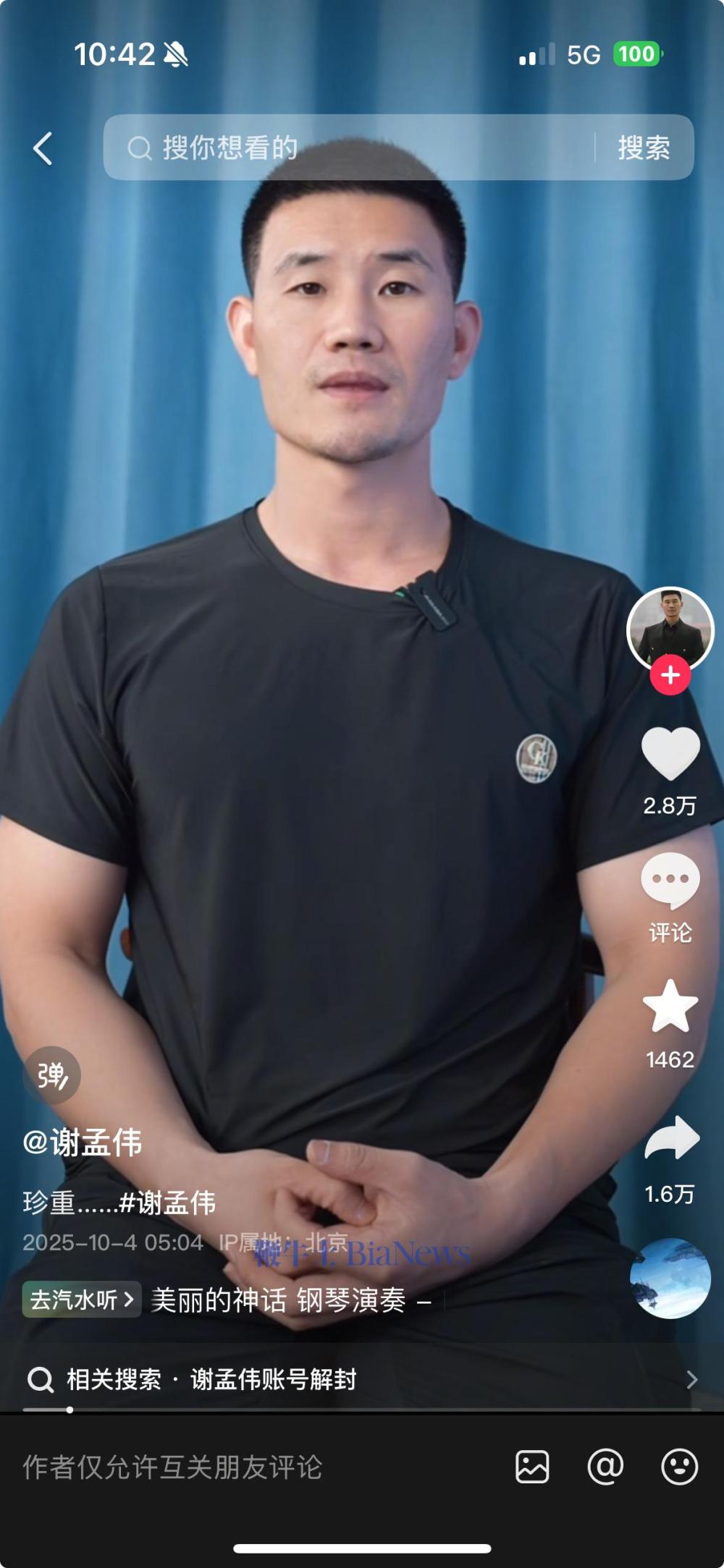724x1568 pixels.
Task: Attach an image to the comment
Action: pos(532,1467)
